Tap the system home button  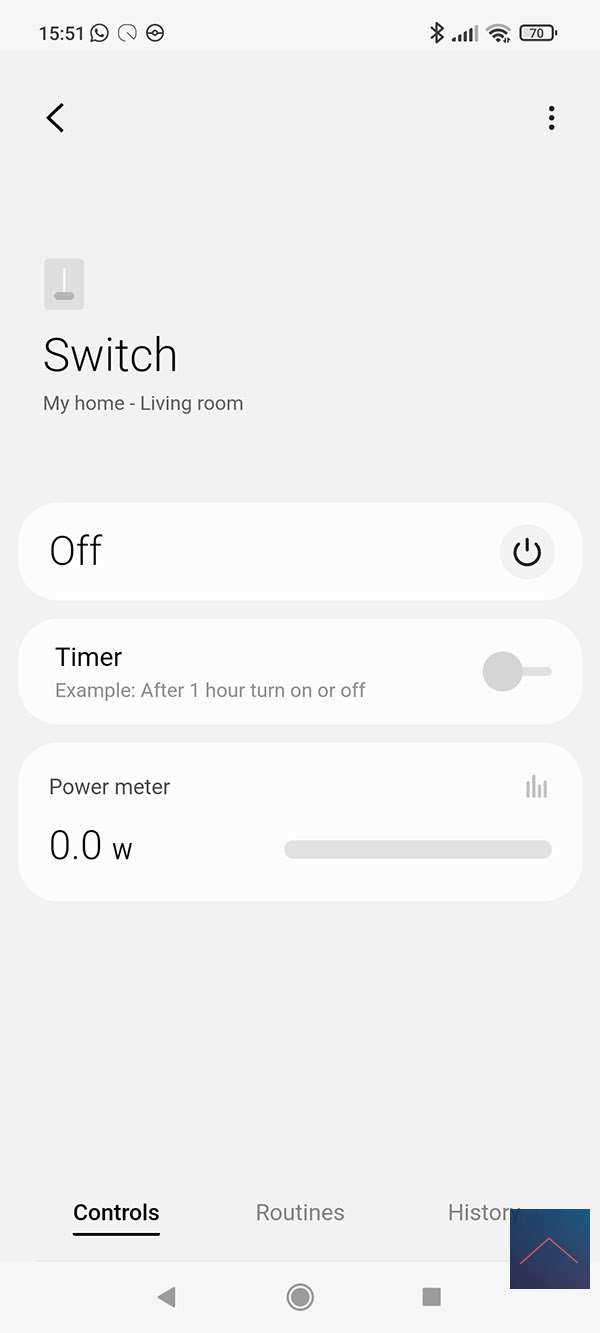pyautogui.click(x=300, y=1297)
